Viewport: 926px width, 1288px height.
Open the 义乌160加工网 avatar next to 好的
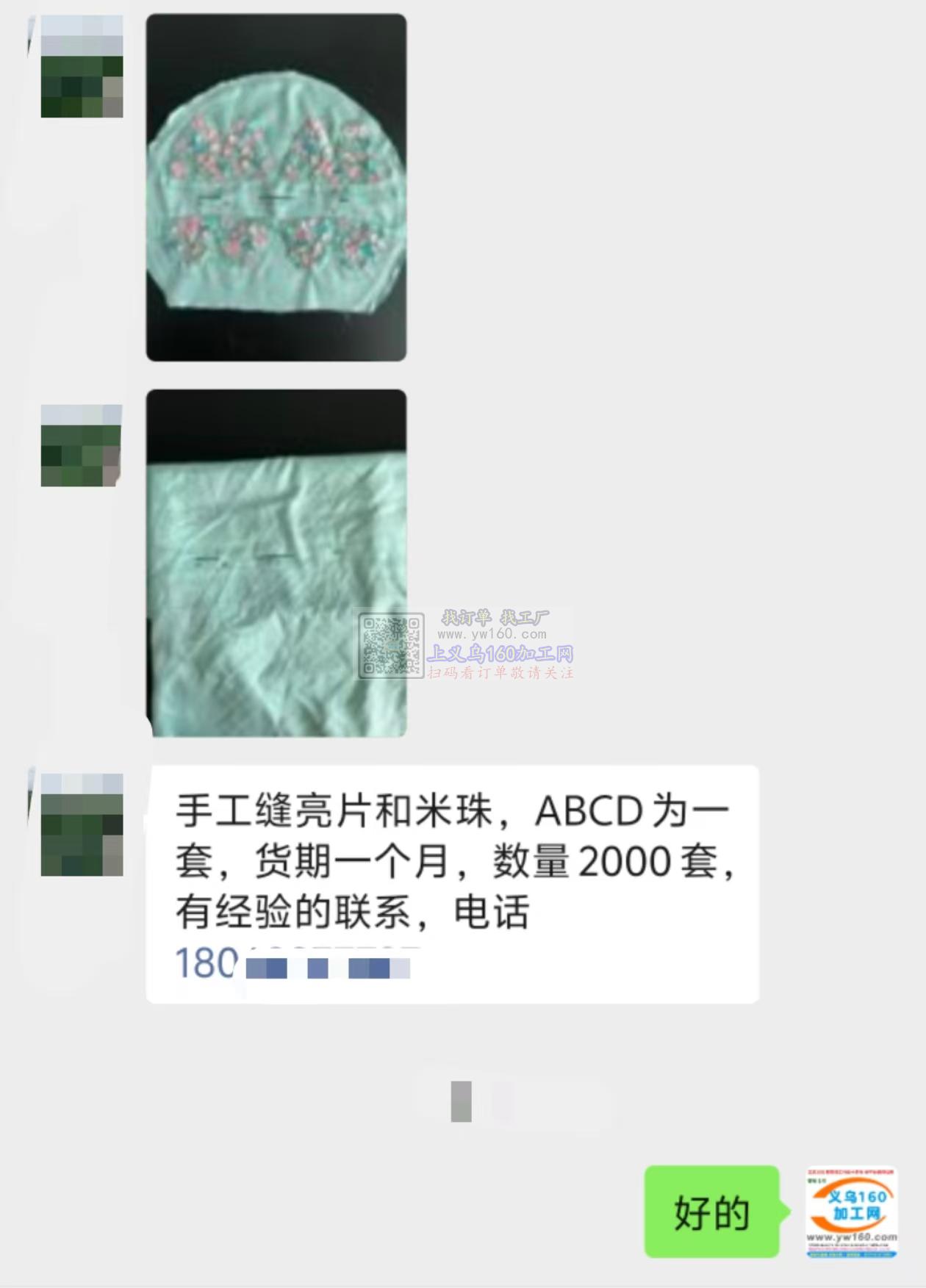pos(852,1212)
